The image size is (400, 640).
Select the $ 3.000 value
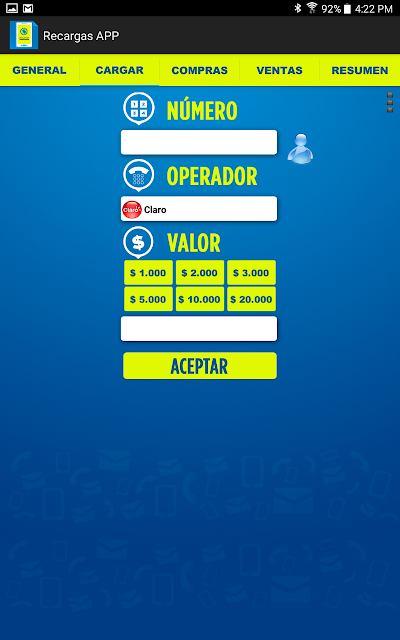[x=251, y=273]
